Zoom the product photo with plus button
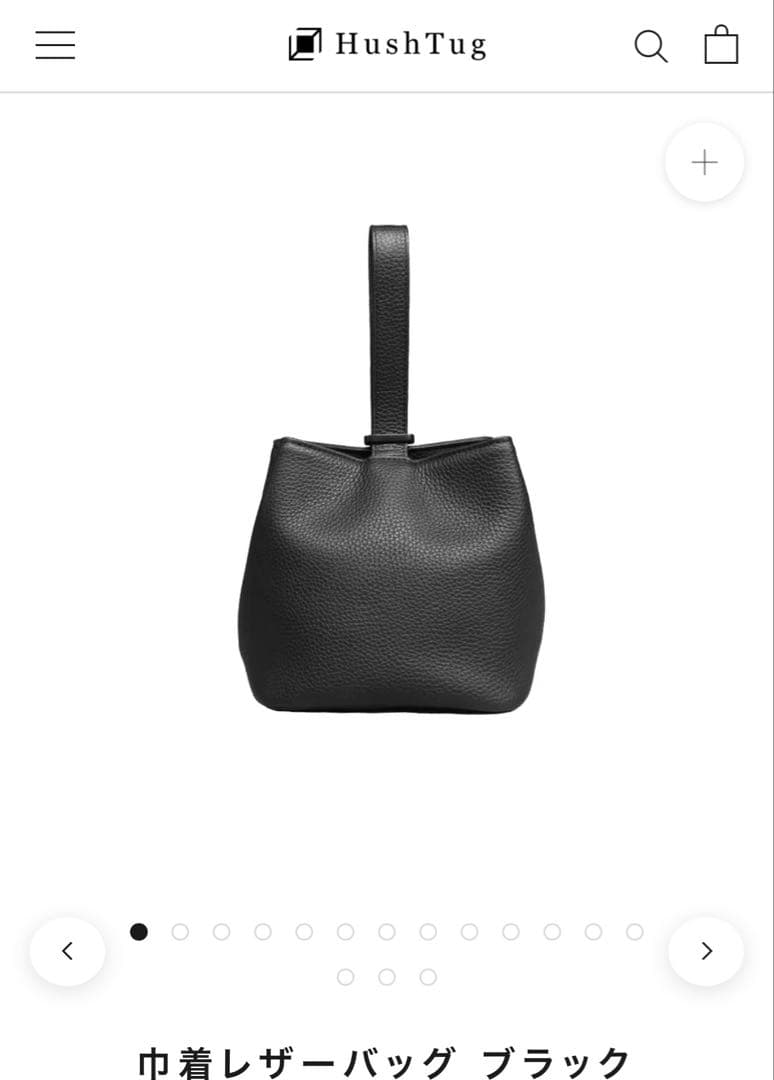This screenshot has width=774, height=1080. [x=704, y=163]
